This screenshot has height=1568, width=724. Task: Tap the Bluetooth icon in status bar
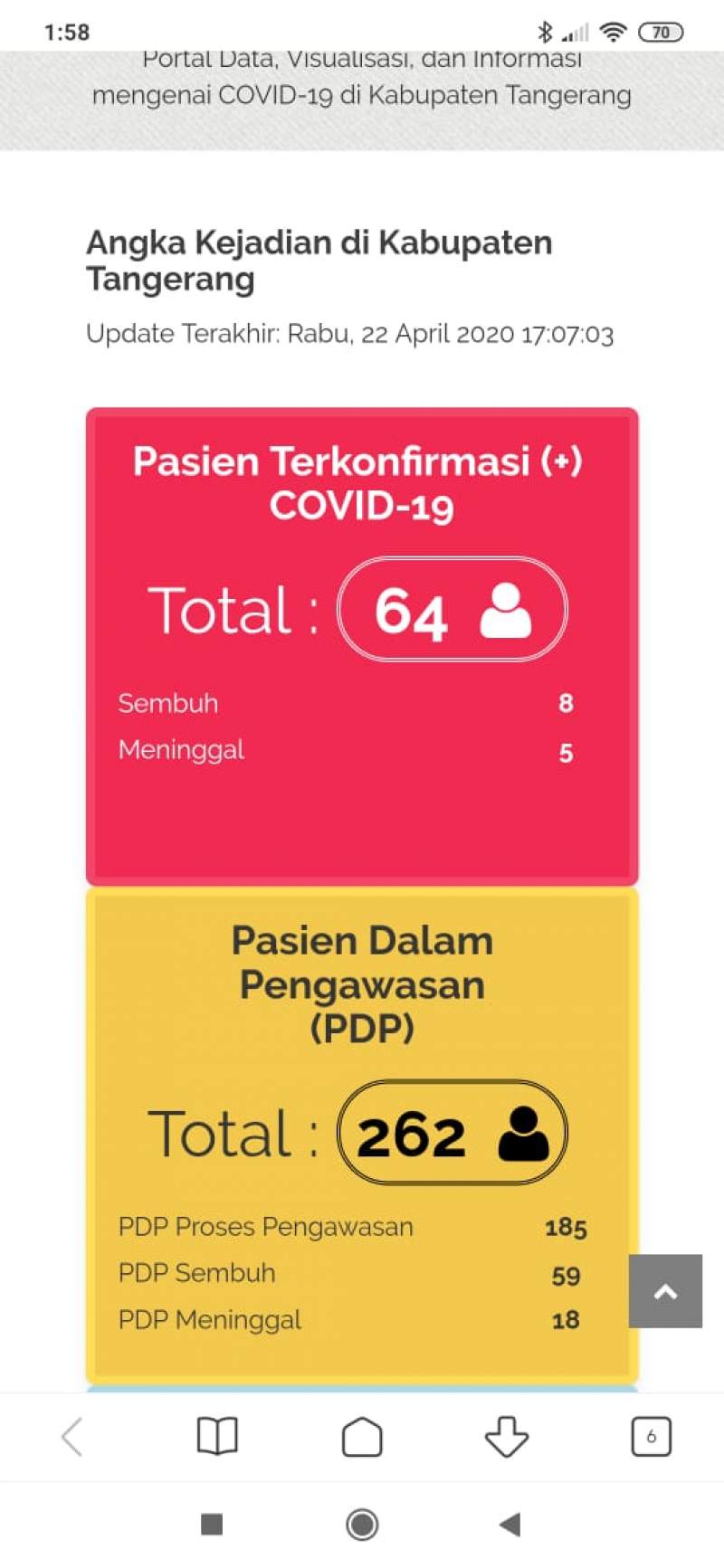546,32
